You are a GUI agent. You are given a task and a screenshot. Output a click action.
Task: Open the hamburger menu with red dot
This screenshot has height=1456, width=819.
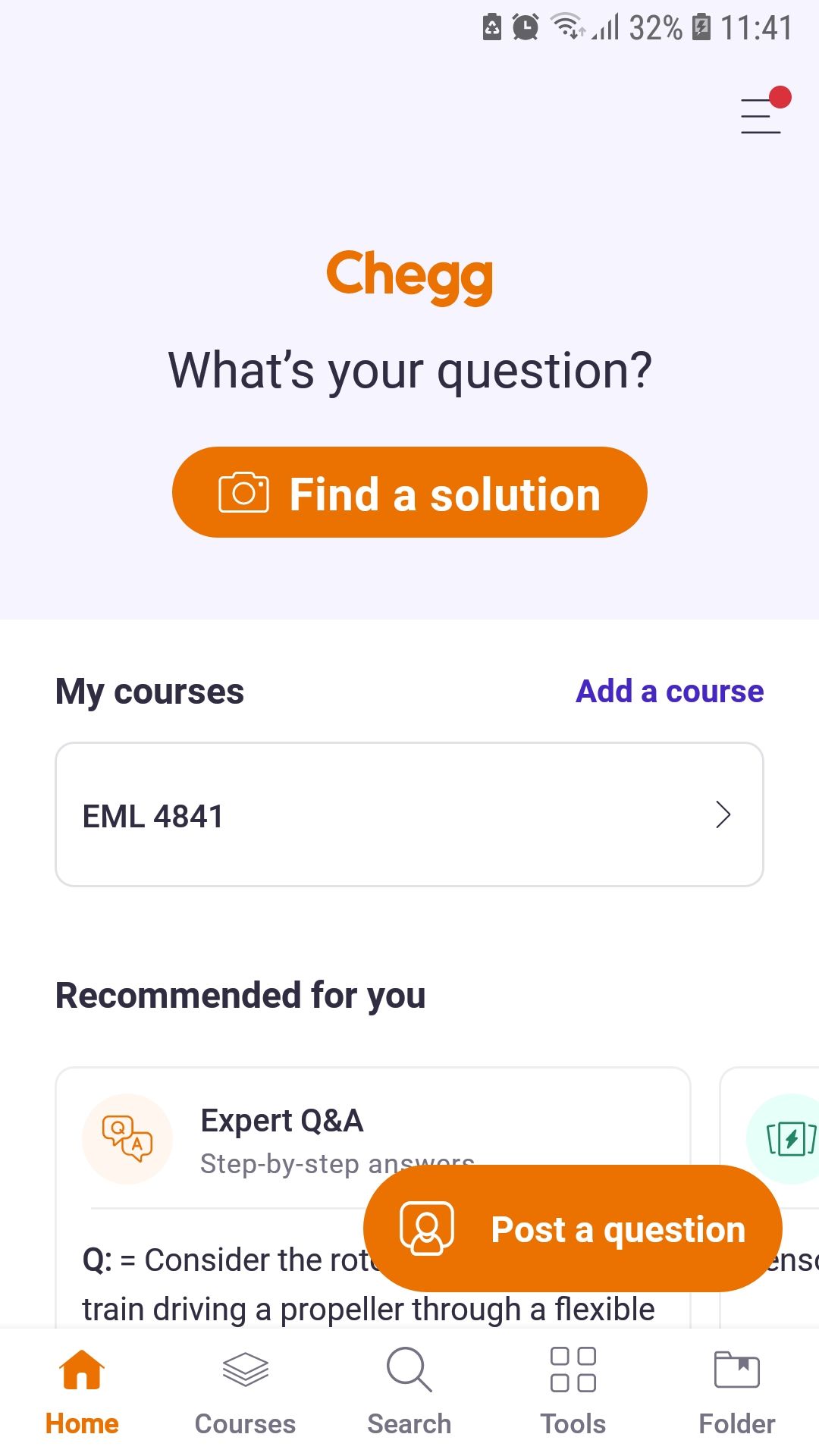[762, 115]
